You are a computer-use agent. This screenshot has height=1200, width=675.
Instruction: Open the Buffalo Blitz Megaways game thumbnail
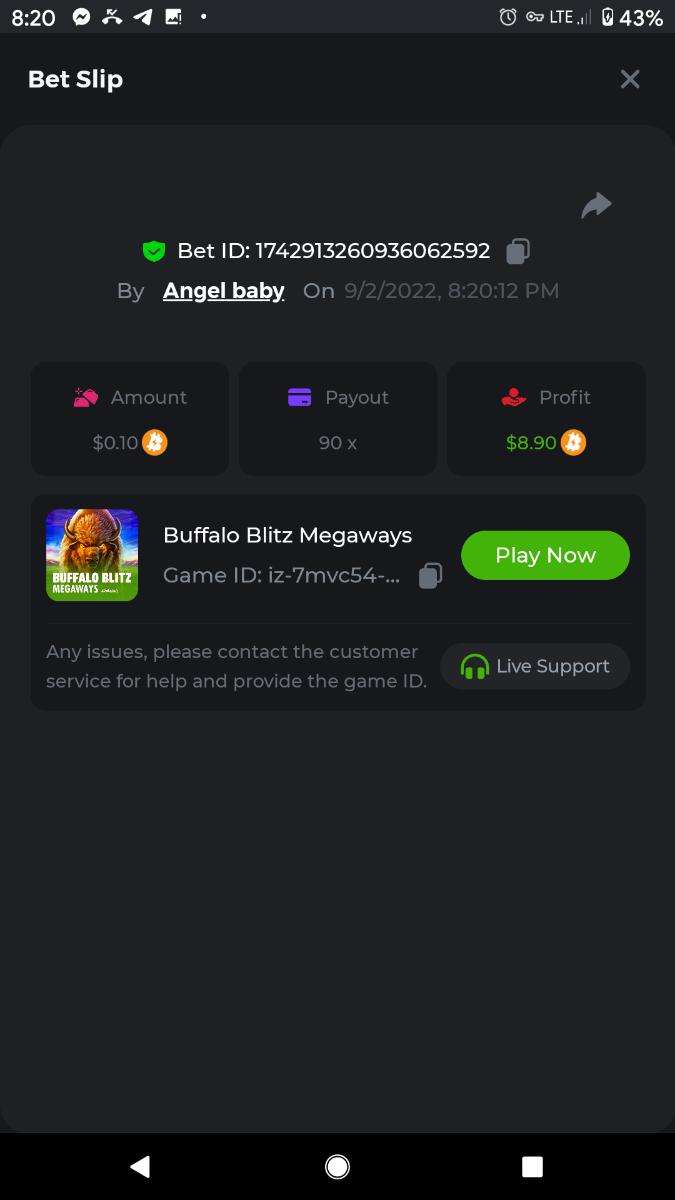(x=92, y=555)
